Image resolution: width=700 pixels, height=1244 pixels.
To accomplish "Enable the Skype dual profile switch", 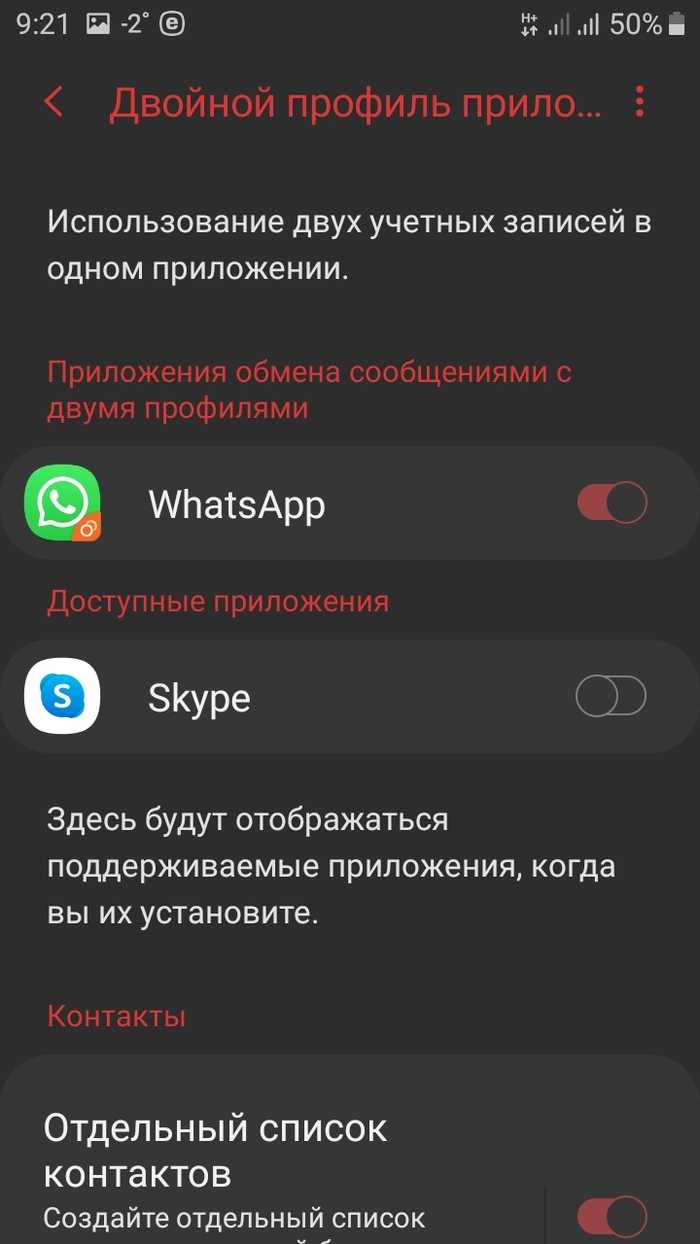I will point(611,697).
